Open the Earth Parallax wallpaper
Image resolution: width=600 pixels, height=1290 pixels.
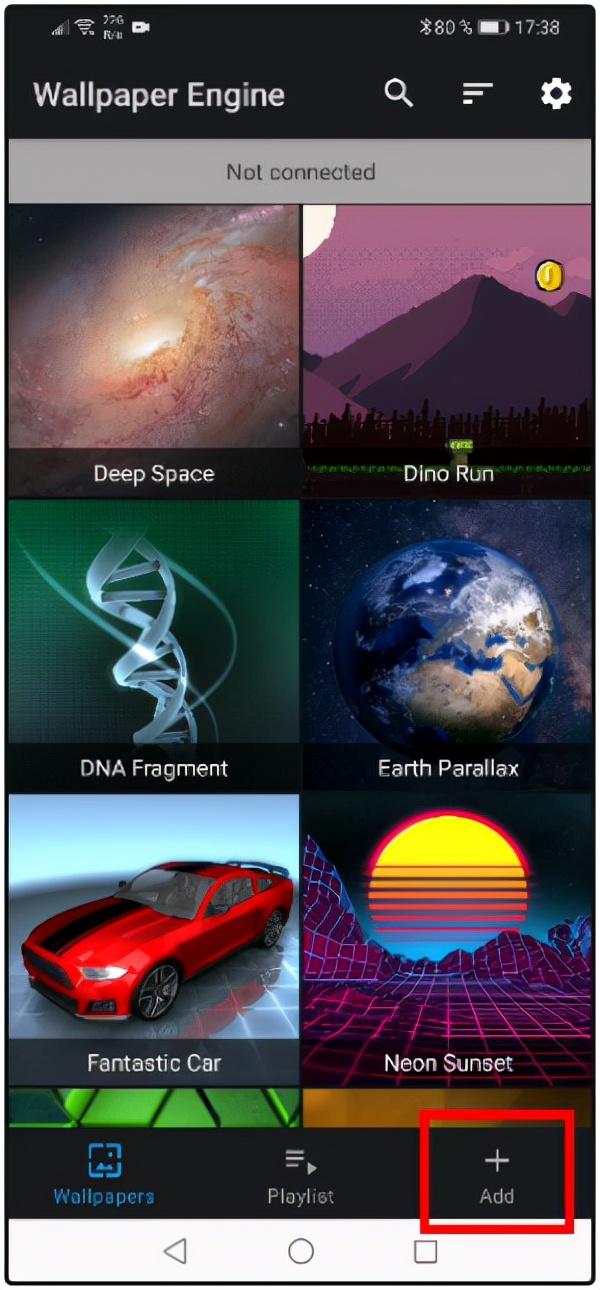point(448,640)
